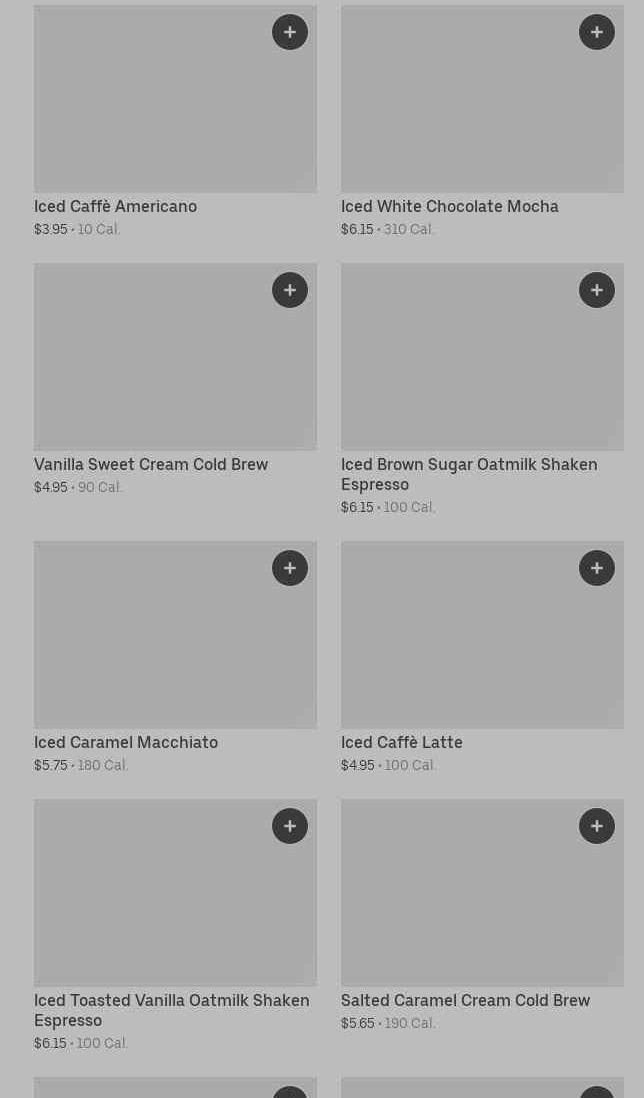Open the Iced Caramel Macchiato card
Image resolution: width=644 pixels, height=1098 pixels.
175,658
